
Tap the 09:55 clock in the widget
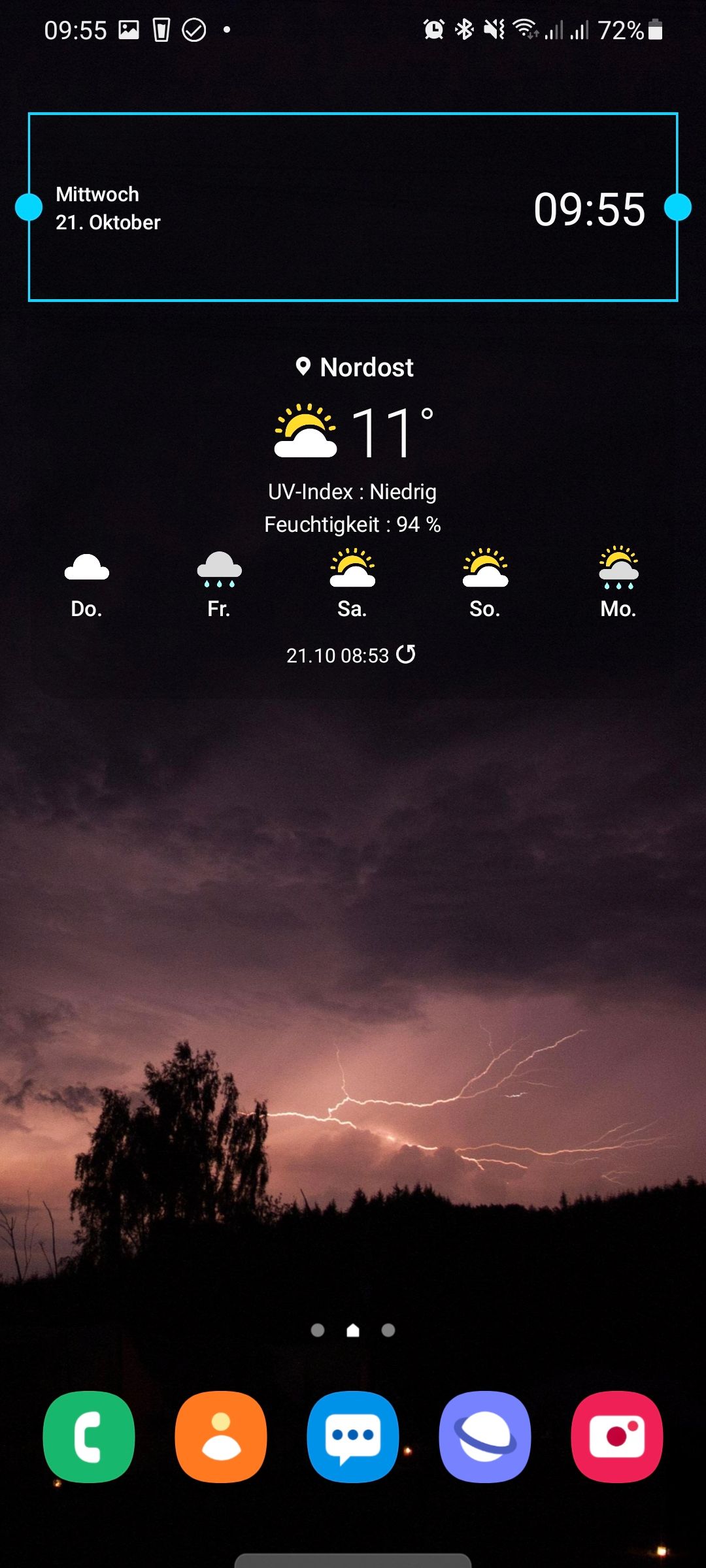[x=589, y=209]
